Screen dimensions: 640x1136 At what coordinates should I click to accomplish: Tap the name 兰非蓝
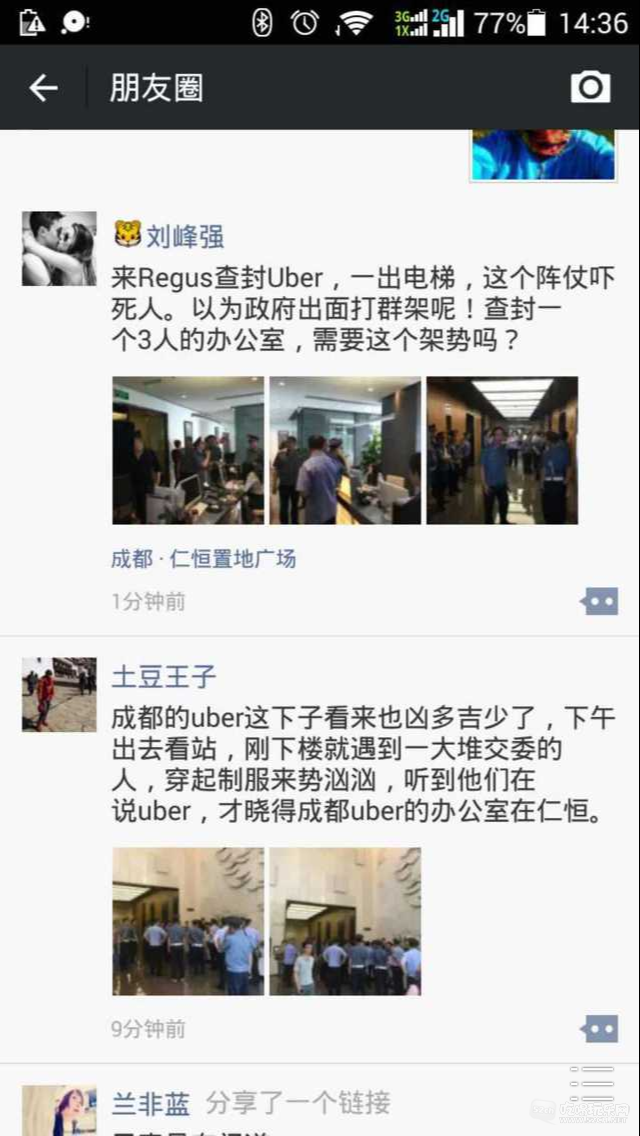[150, 1104]
